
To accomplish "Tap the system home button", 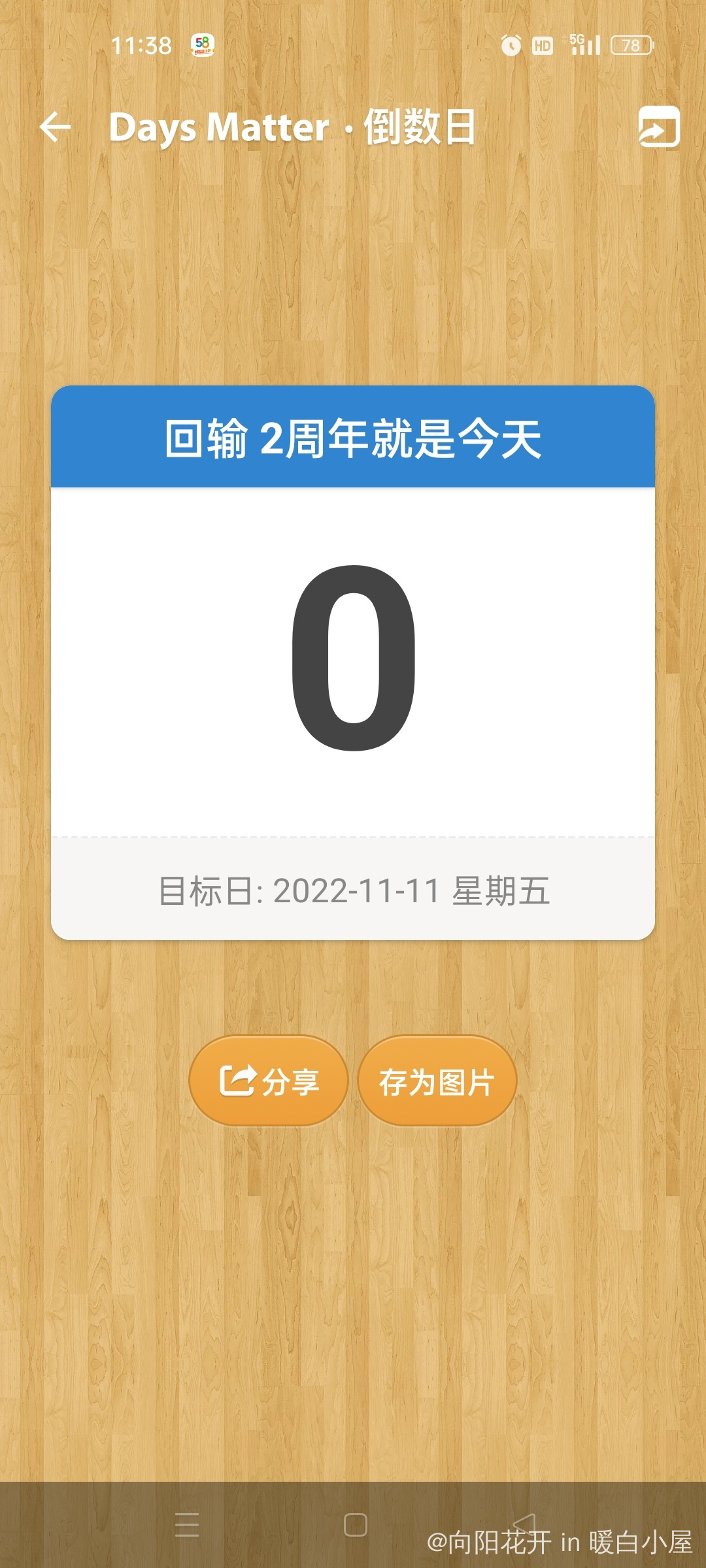I will [355, 1525].
